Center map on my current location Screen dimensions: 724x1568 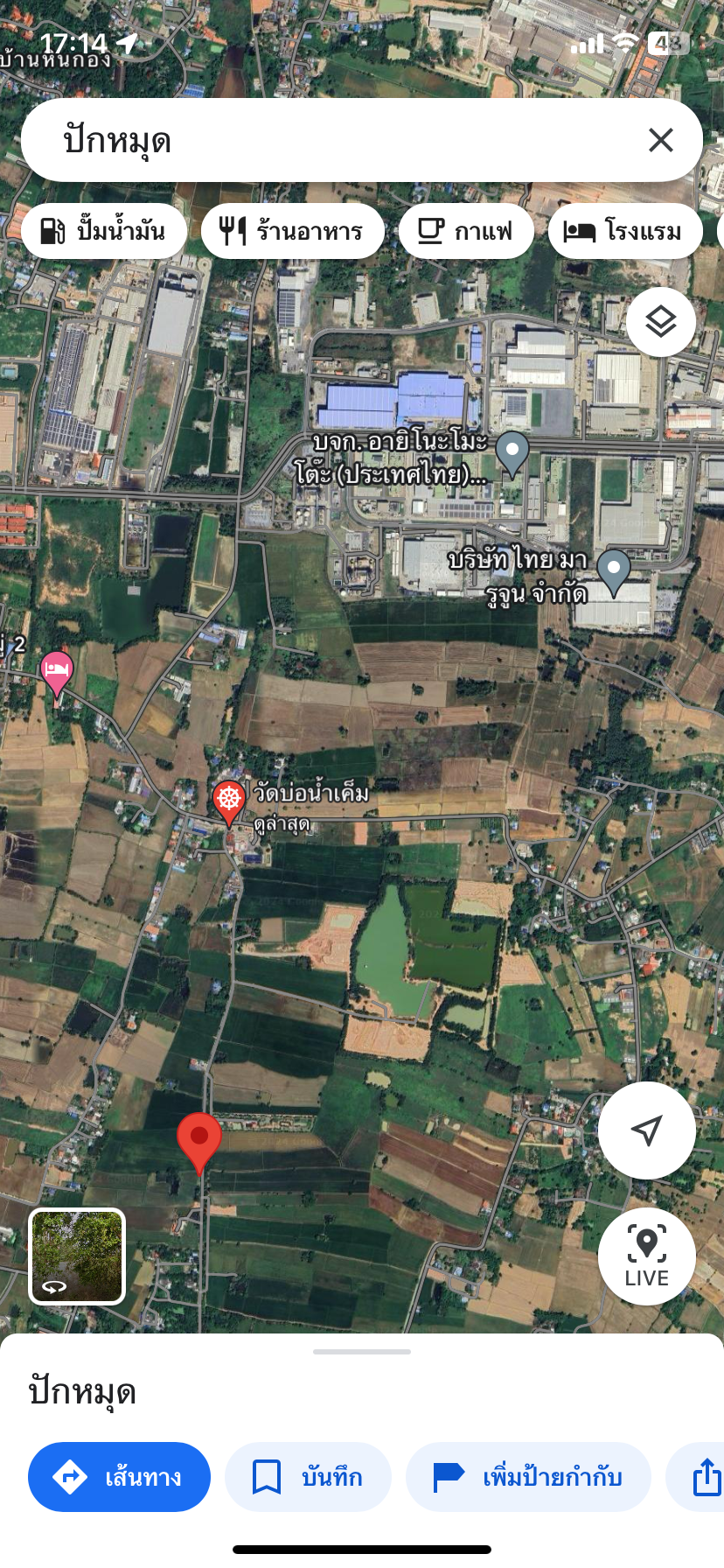[647, 1130]
